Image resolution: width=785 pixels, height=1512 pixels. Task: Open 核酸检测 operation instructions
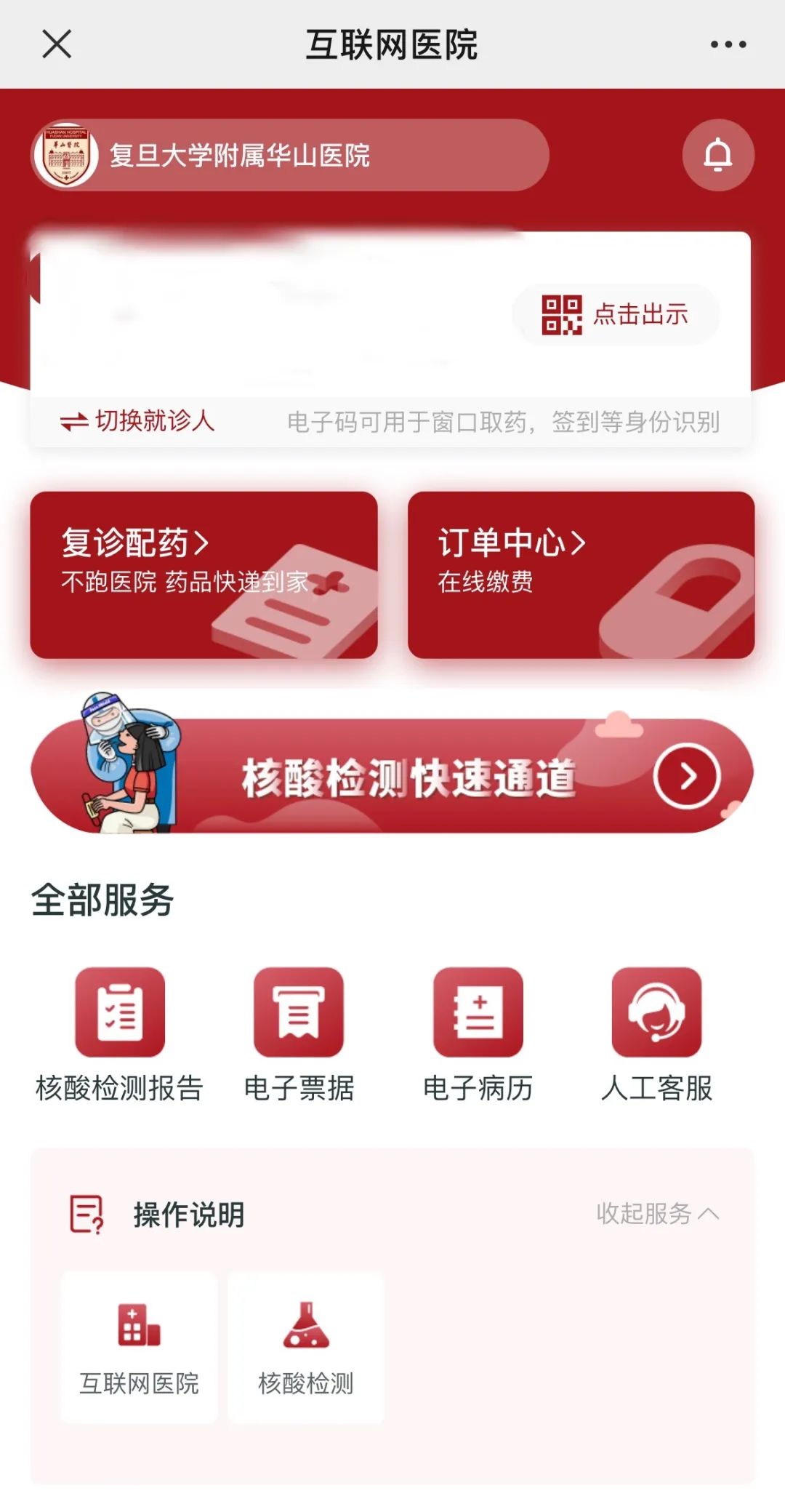[x=306, y=1346]
